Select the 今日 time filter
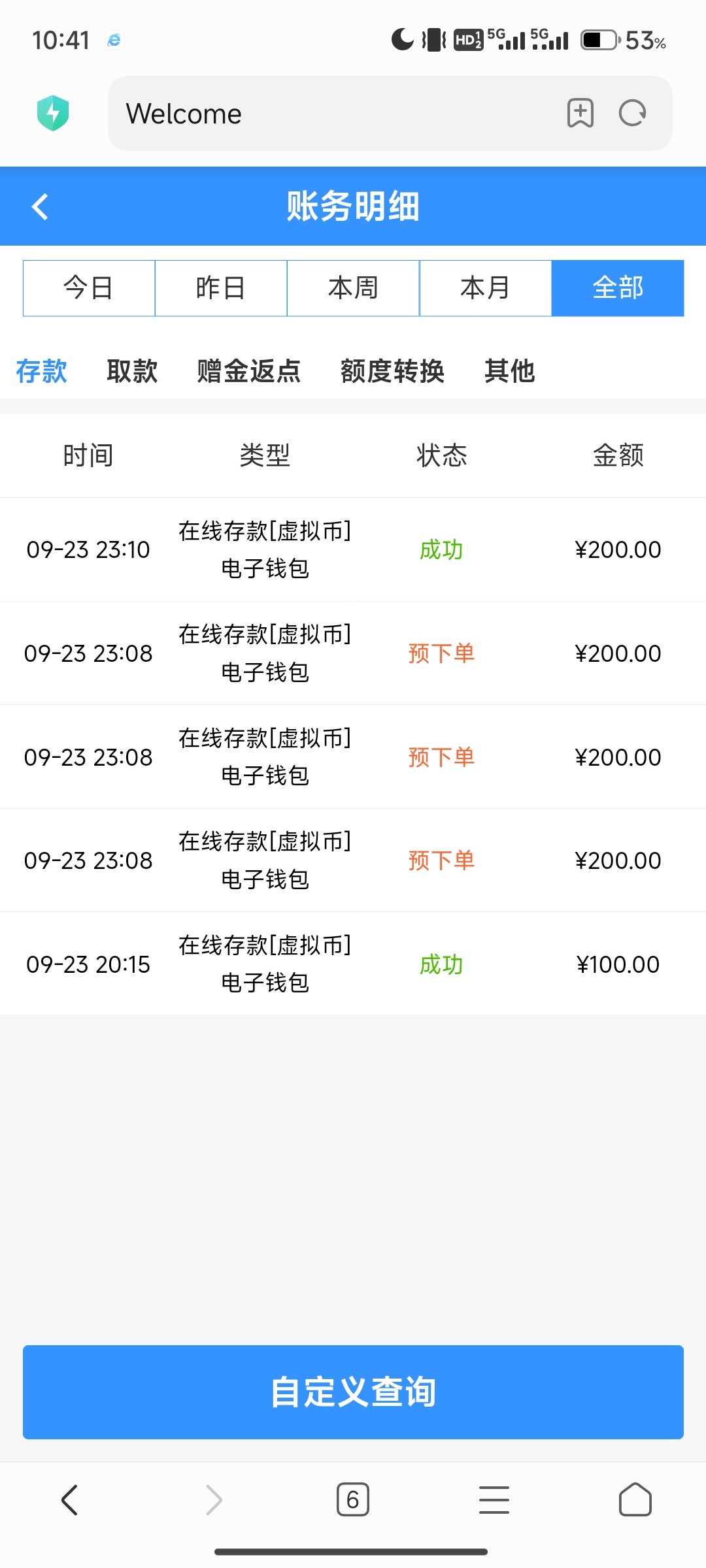 pos(89,288)
